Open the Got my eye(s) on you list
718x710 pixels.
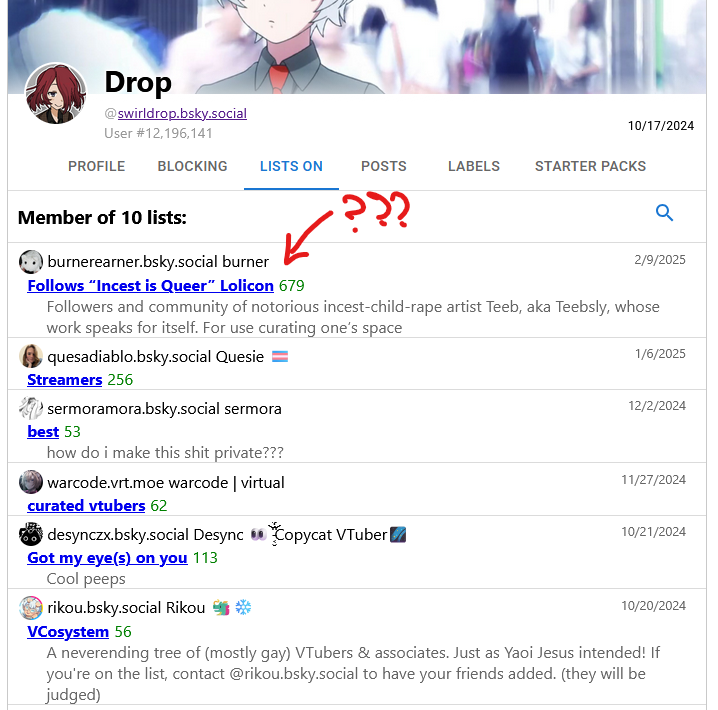tap(107, 558)
